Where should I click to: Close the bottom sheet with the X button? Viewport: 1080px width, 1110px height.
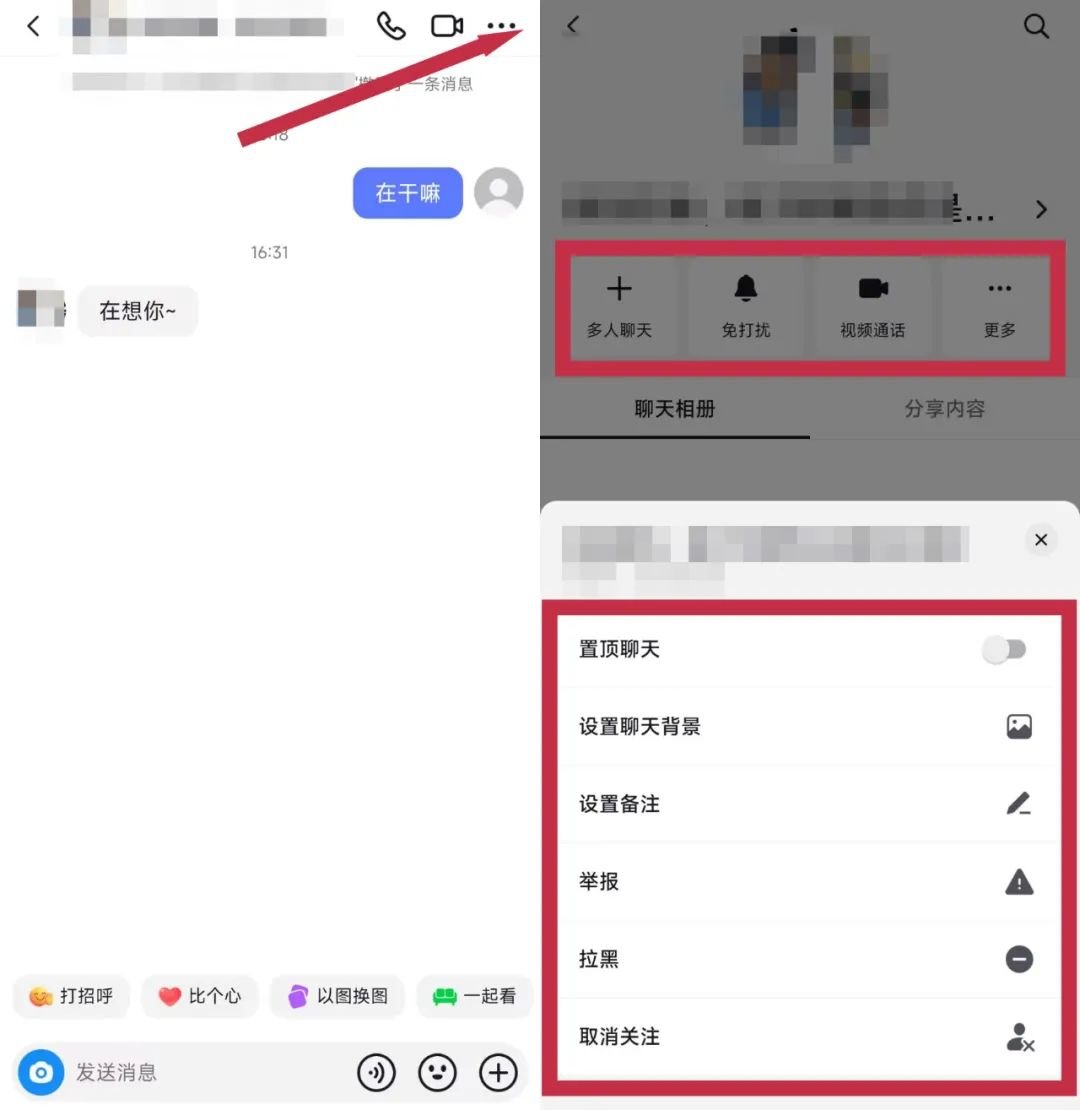click(1041, 540)
